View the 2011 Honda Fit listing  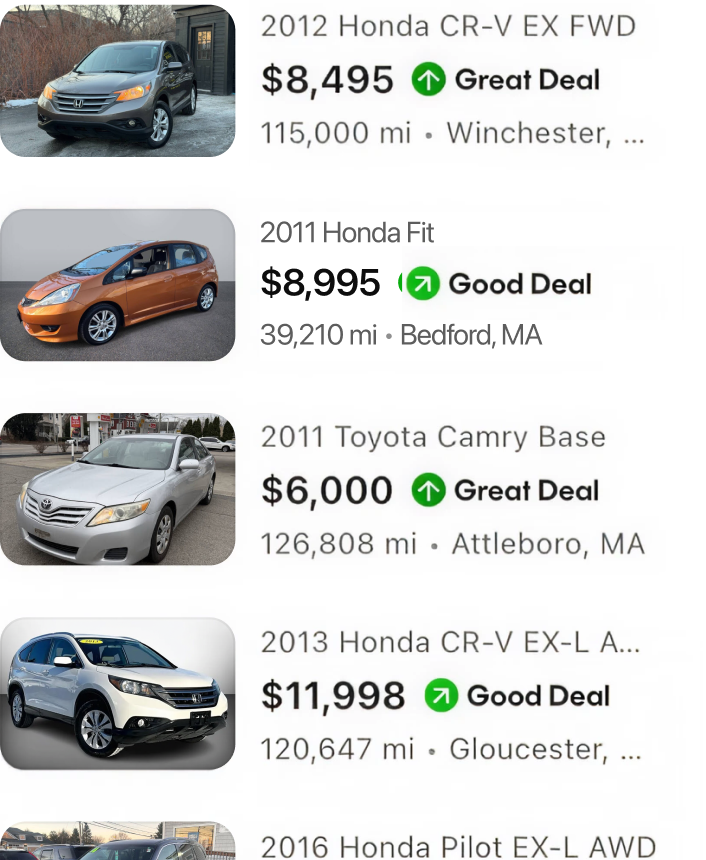[347, 233]
